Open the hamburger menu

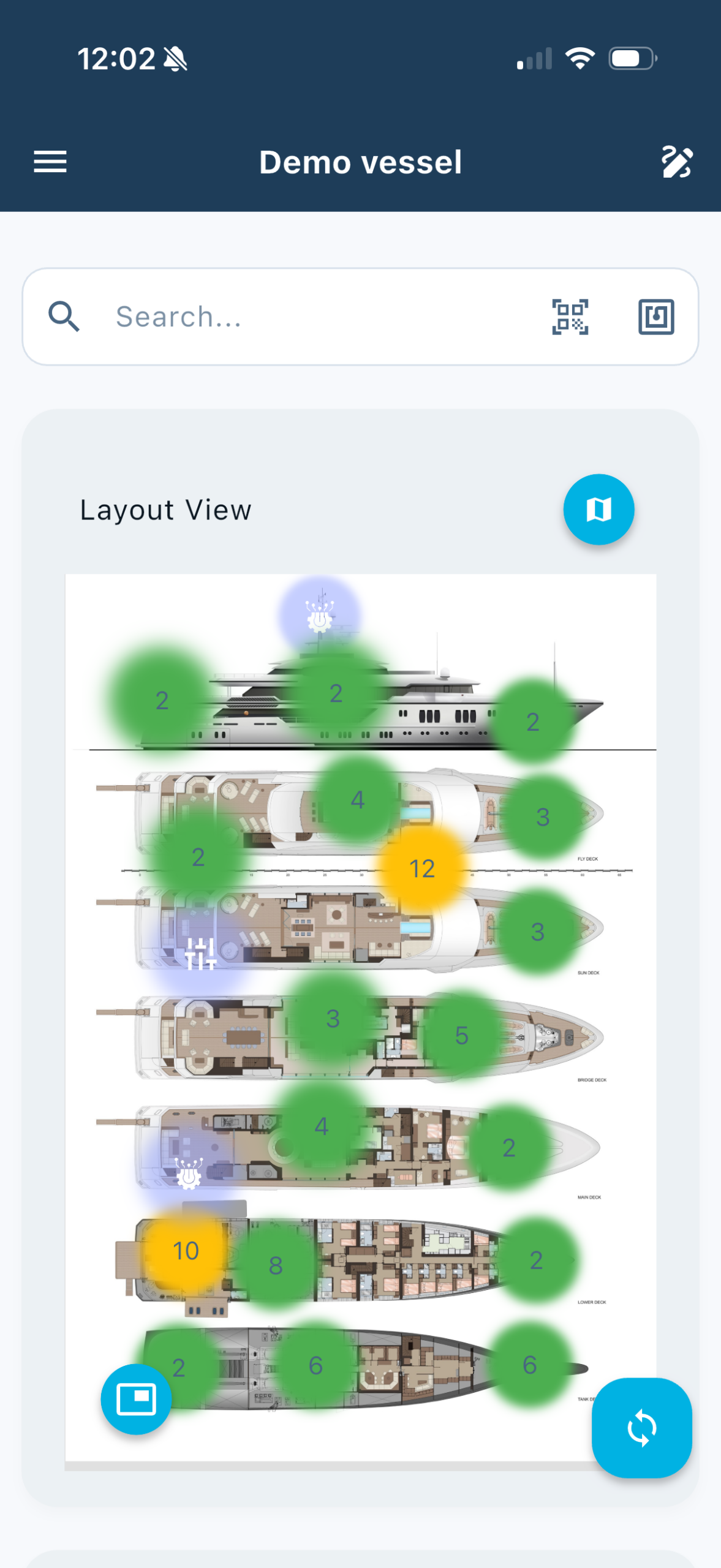coord(50,162)
